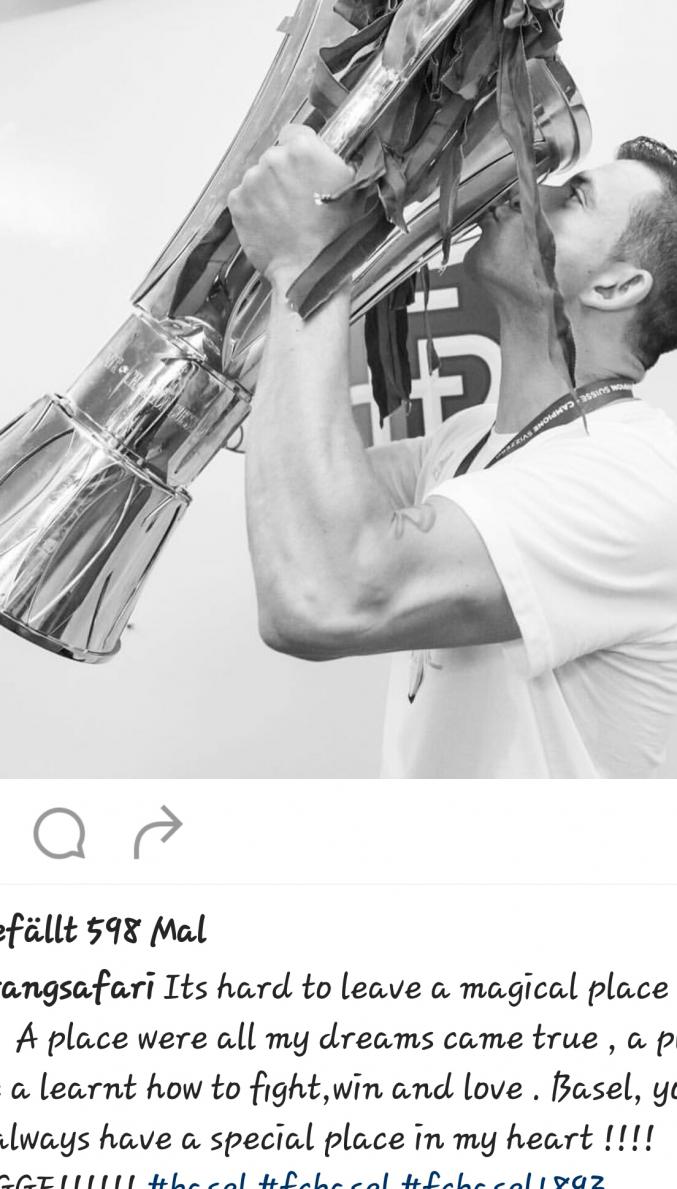Open the profile of the caption's author
The image size is (677, 1189).
pos(76,988)
